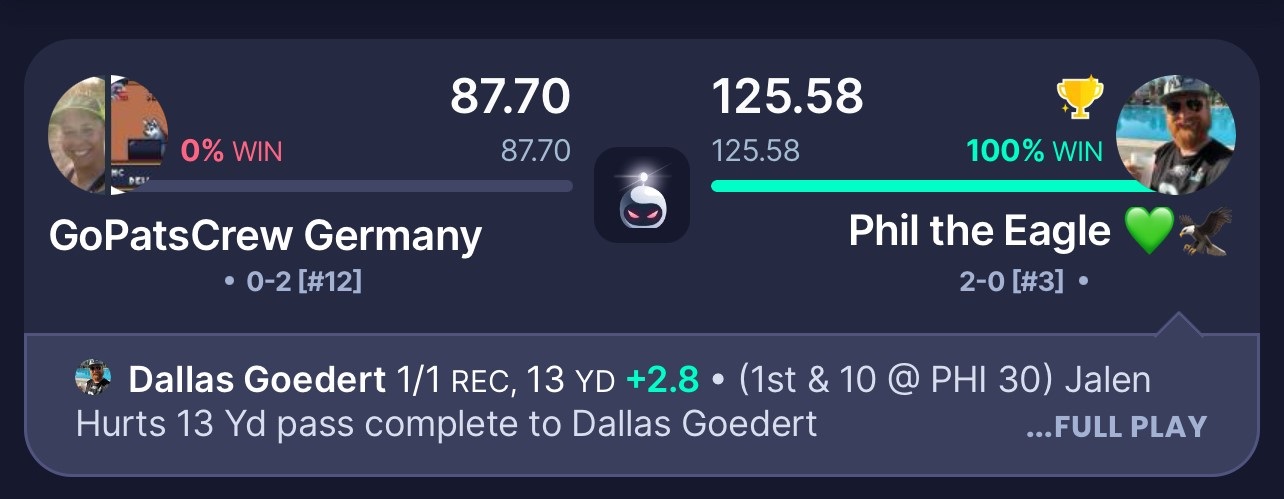
Task: Open Phil the Eagle's team avatar
Action: (1175, 135)
